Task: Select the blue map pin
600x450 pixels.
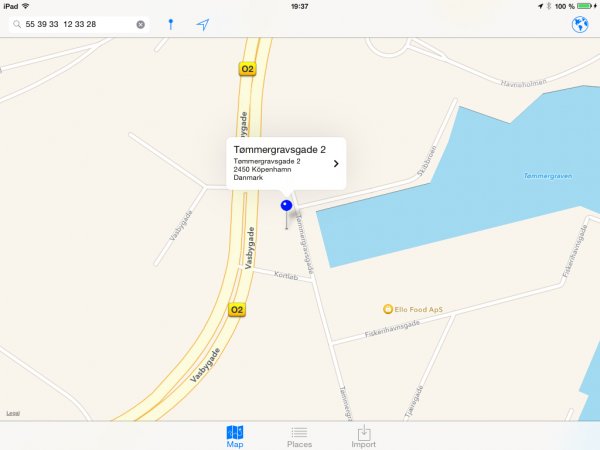Action: 286,206
